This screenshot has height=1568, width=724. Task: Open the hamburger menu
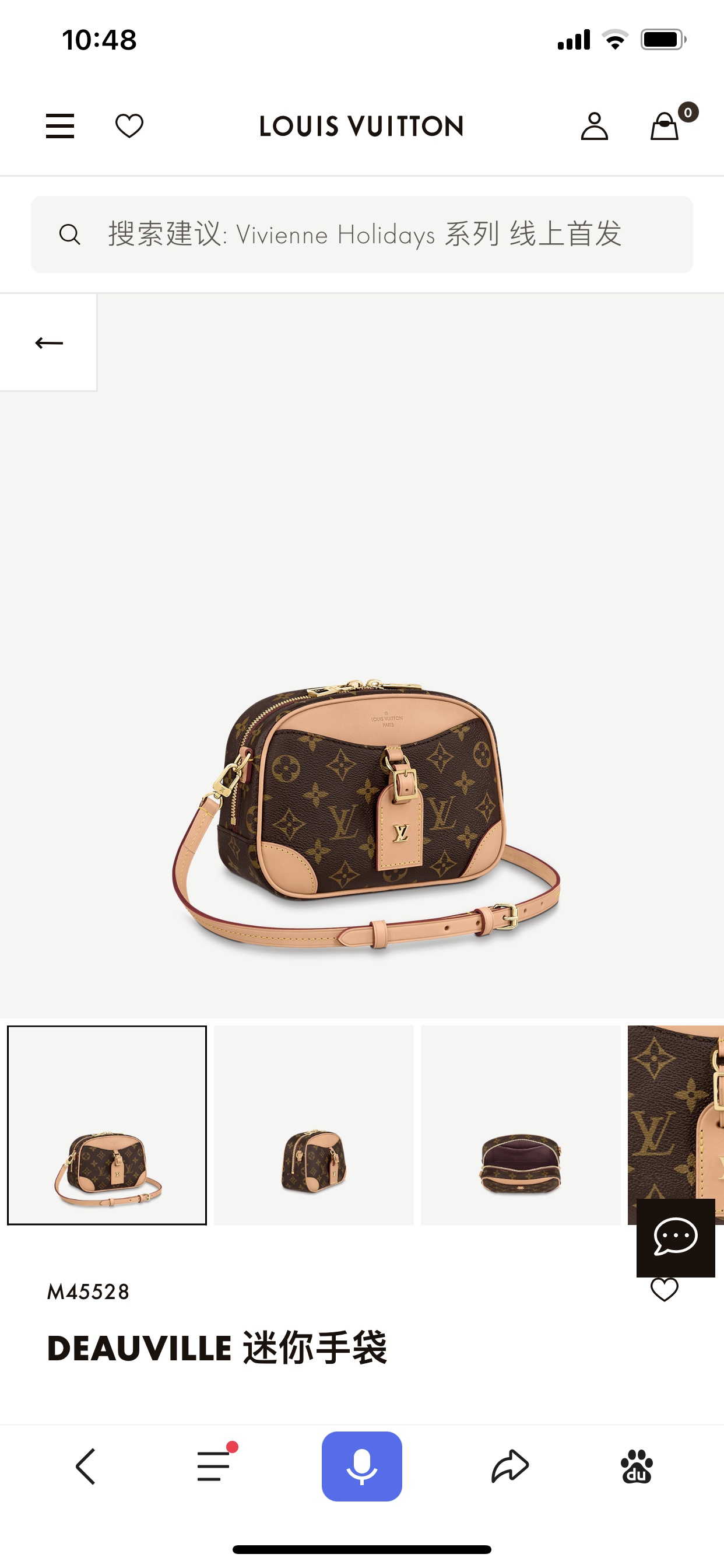pos(59,126)
